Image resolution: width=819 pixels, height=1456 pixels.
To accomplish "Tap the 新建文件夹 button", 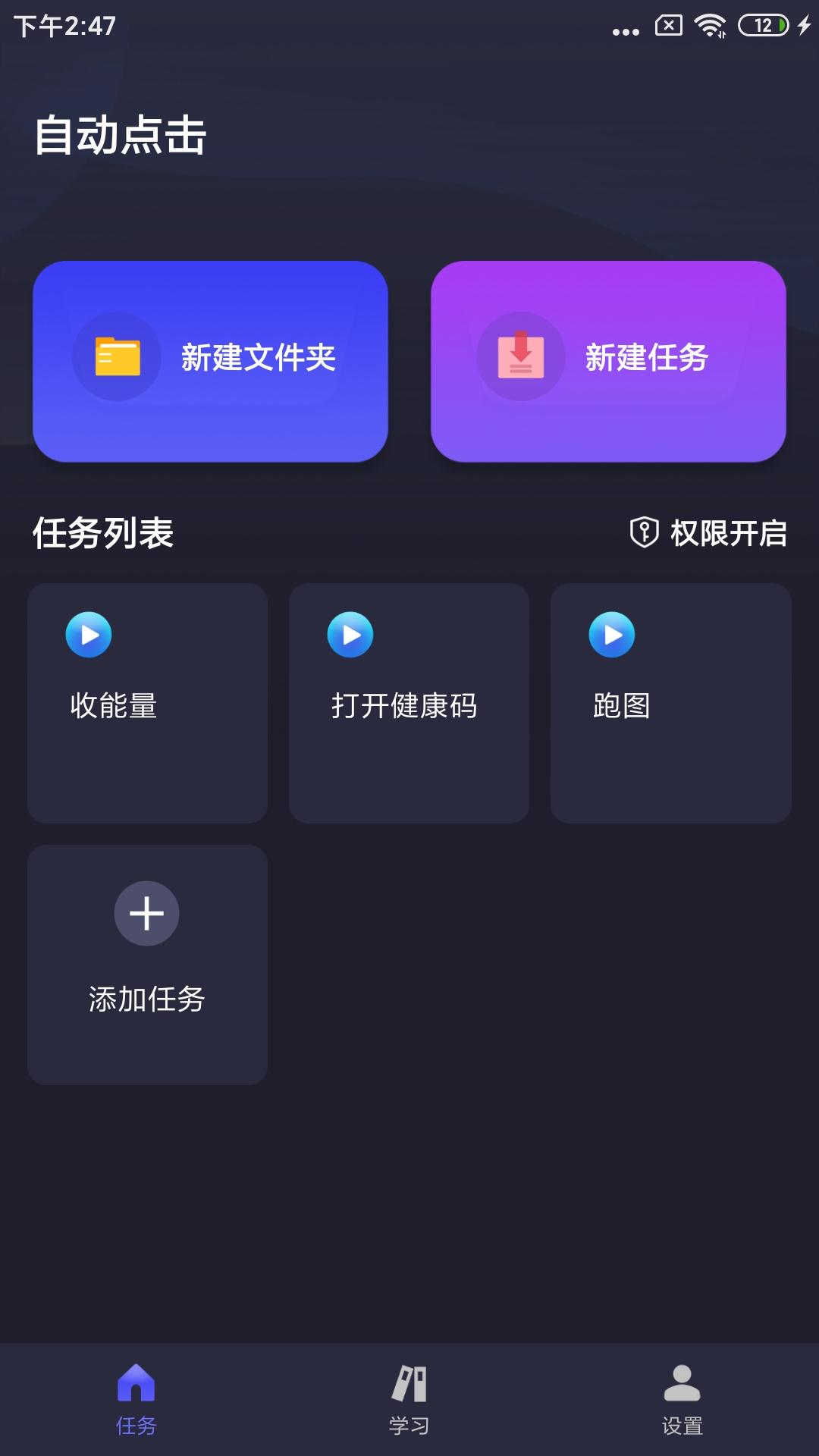I will pos(210,361).
